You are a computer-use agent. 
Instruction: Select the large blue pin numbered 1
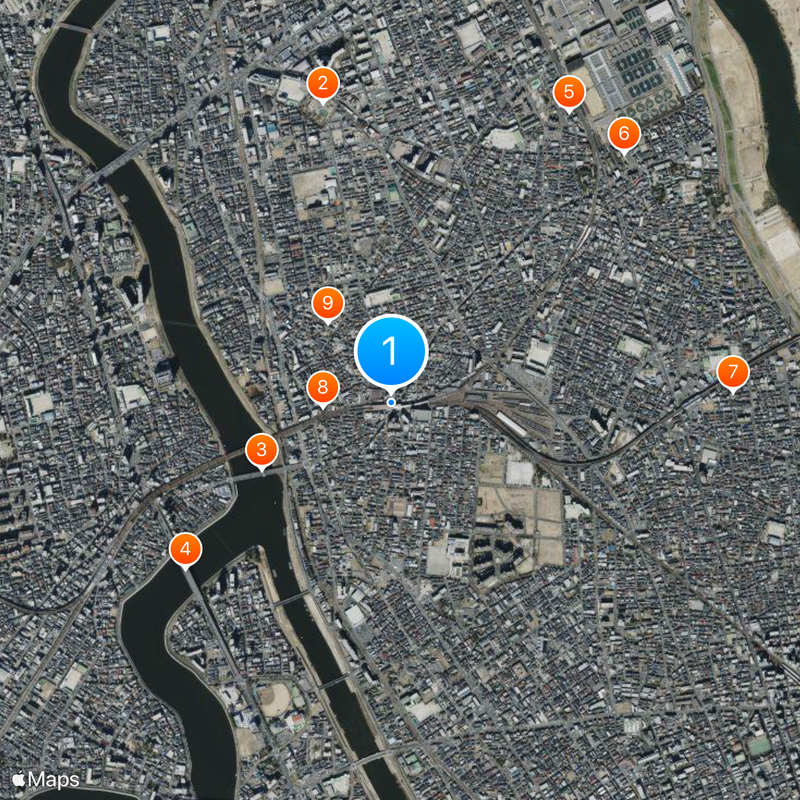[x=391, y=352]
